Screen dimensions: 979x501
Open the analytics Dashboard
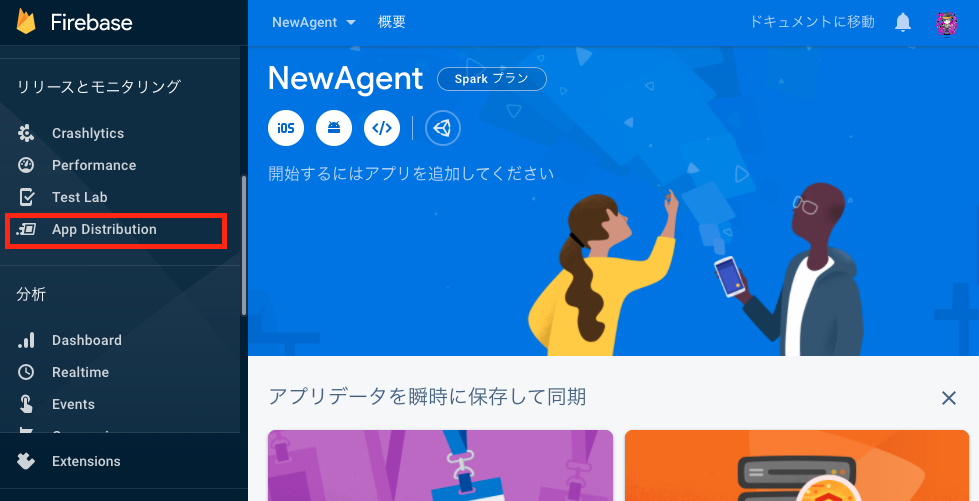86,340
